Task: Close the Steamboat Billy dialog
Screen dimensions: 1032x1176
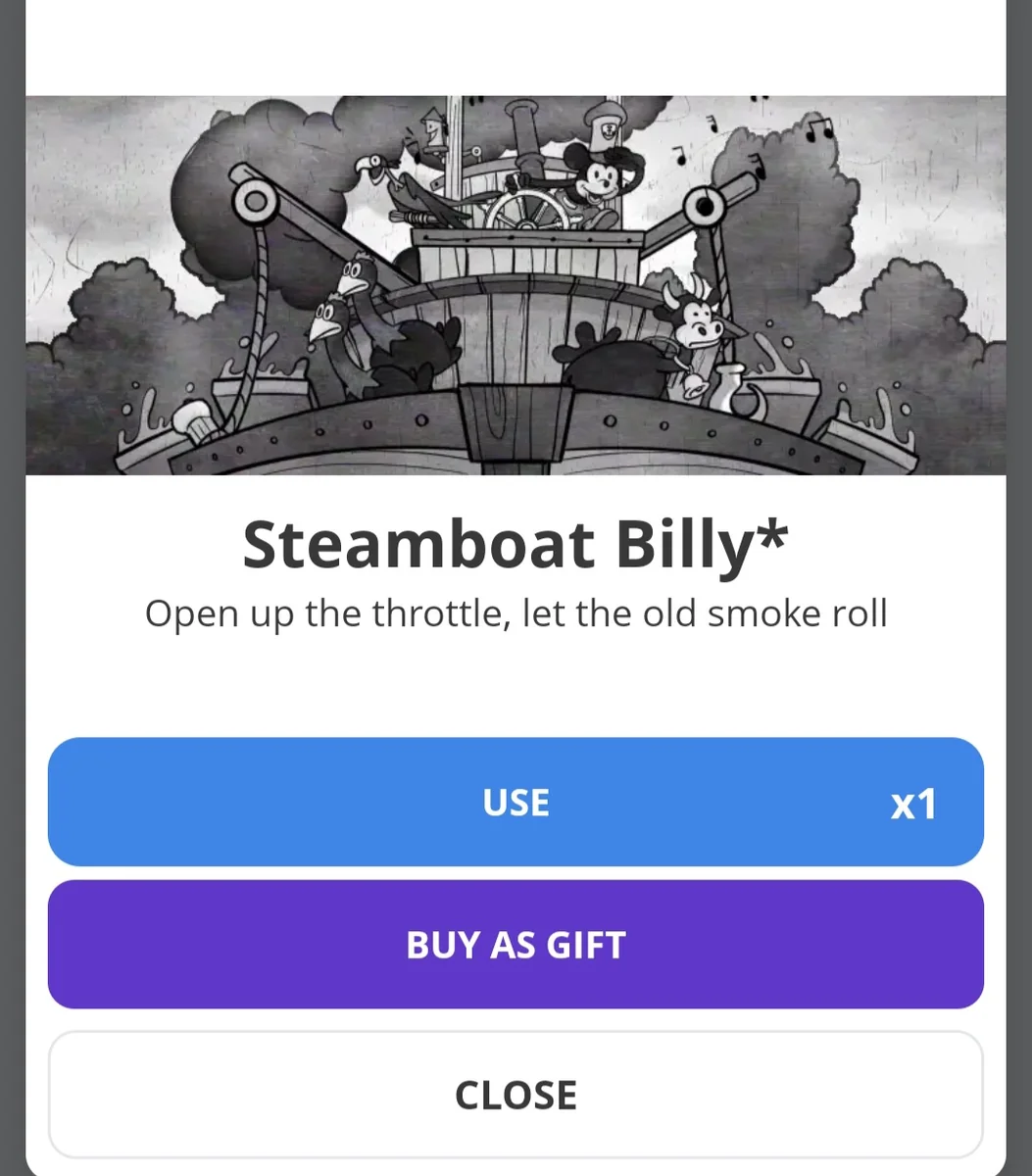Action: click(516, 1095)
